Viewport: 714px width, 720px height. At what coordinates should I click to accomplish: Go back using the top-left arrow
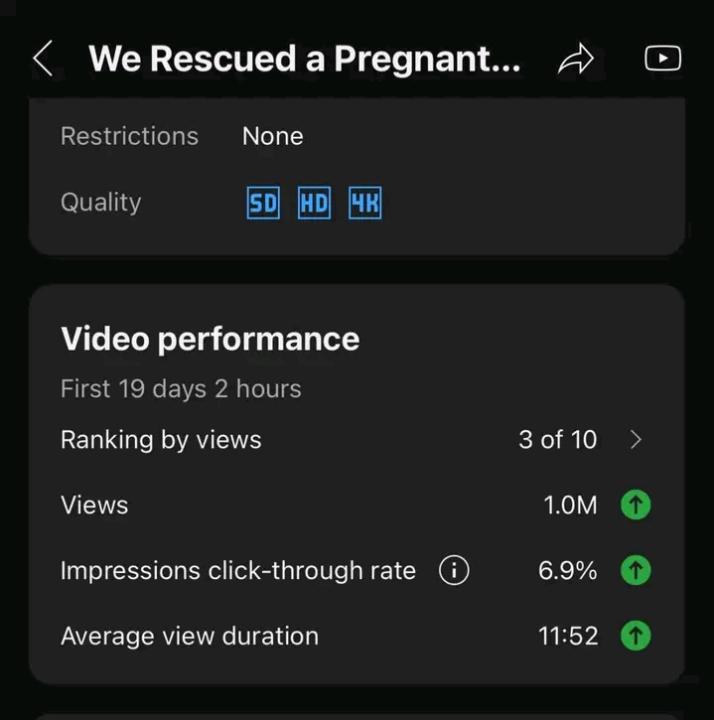(42, 59)
